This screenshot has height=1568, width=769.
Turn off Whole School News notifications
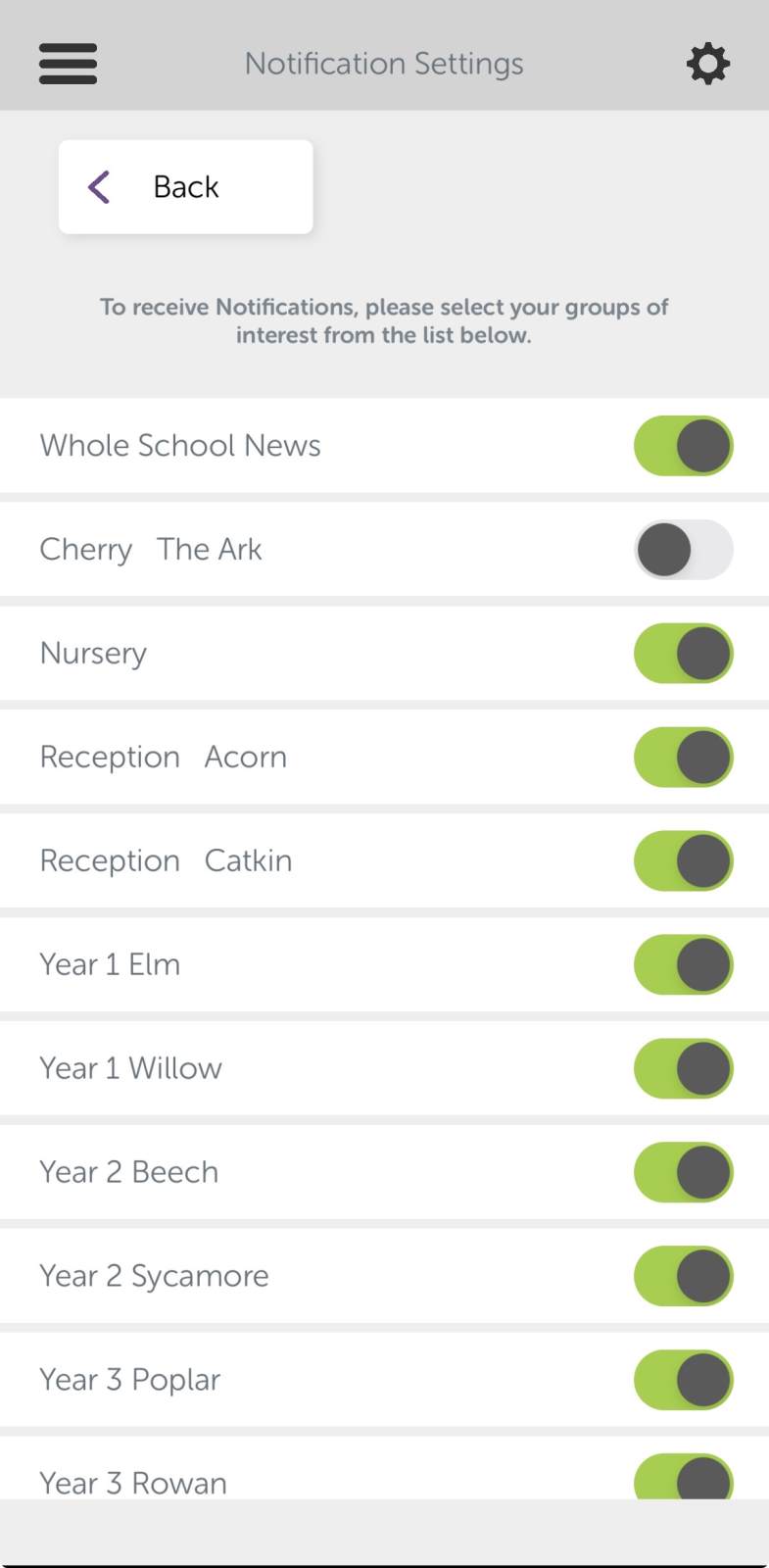point(683,446)
